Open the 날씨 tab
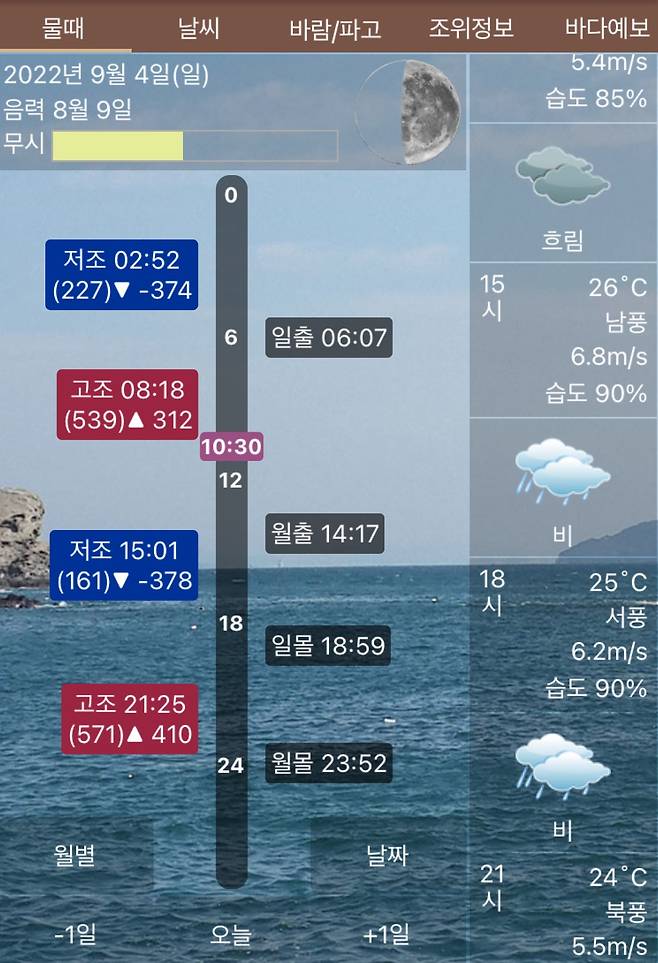Screen dimensions: 658x963 (x=200, y=27)
